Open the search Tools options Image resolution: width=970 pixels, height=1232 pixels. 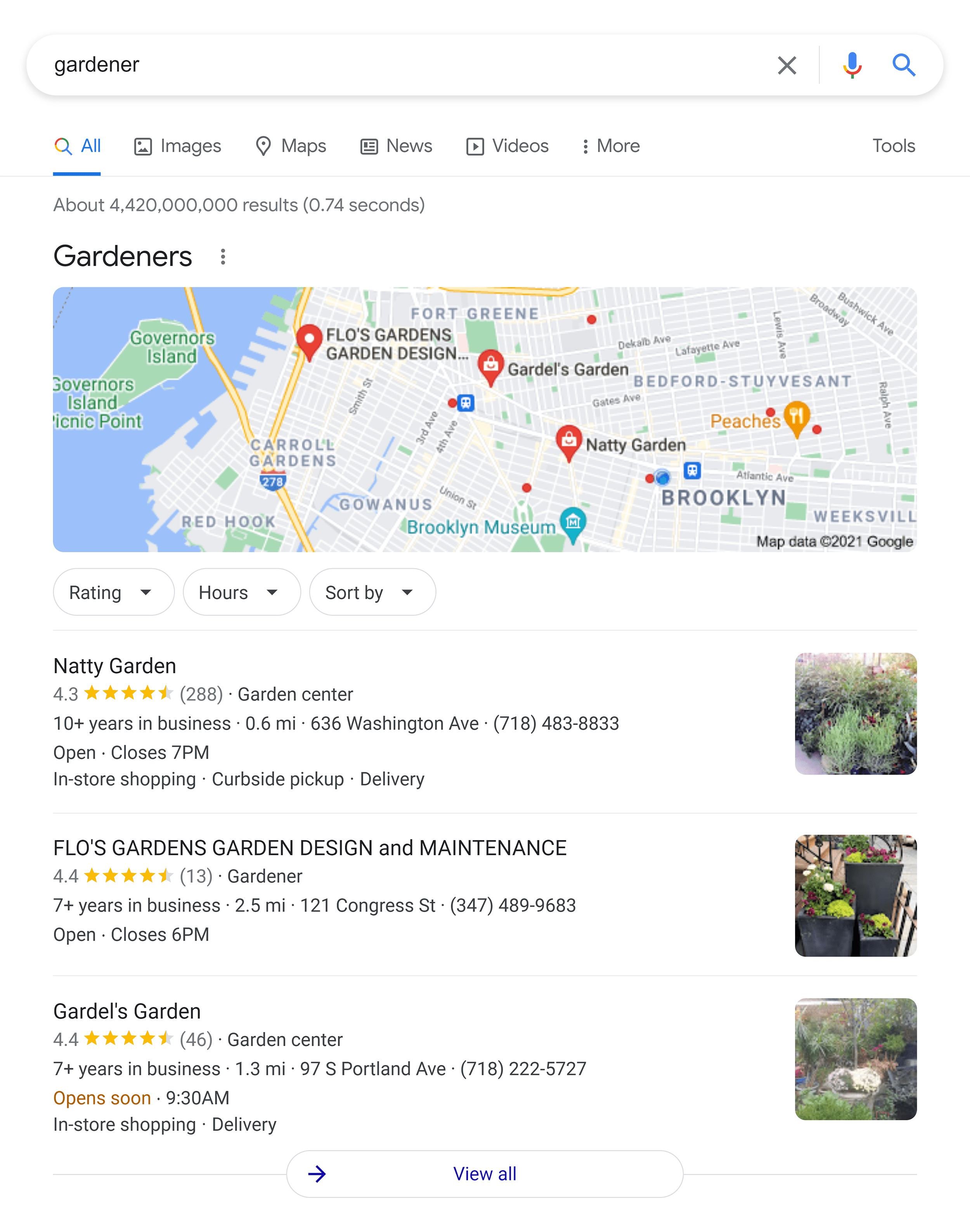pyautogui.click(x=893, y=146)
